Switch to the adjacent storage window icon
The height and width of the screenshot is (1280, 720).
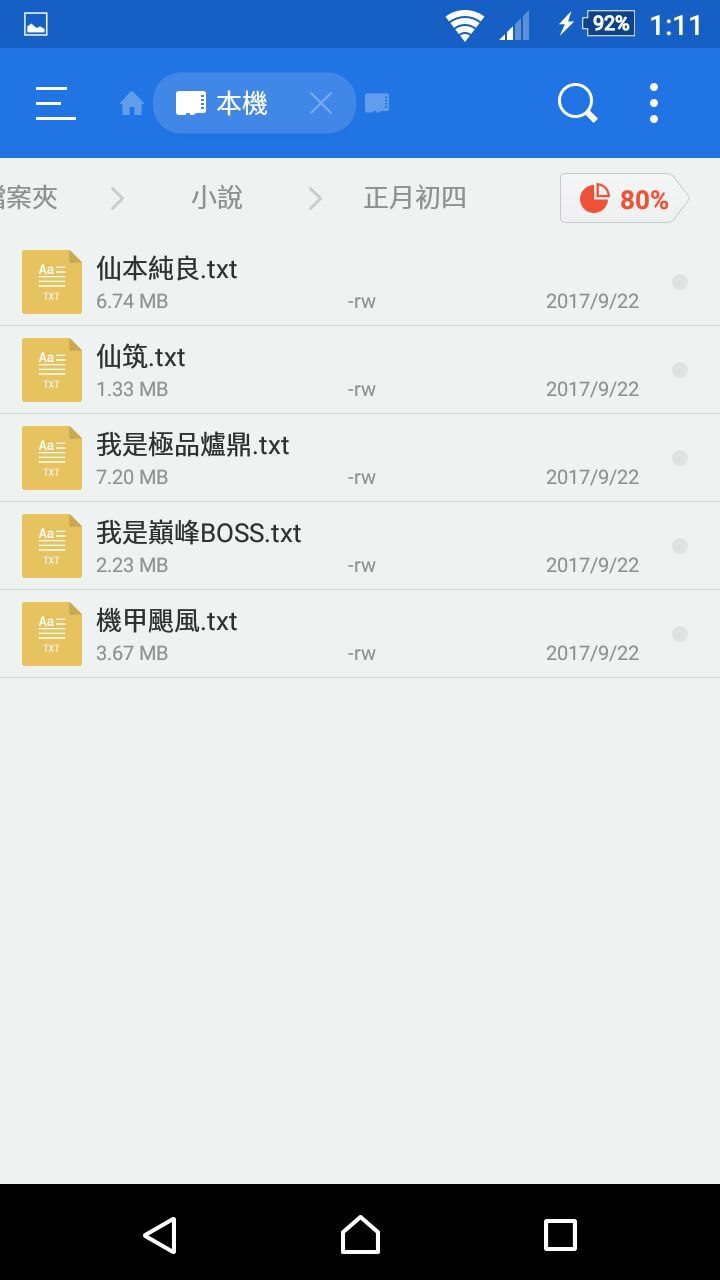[377, 103]
